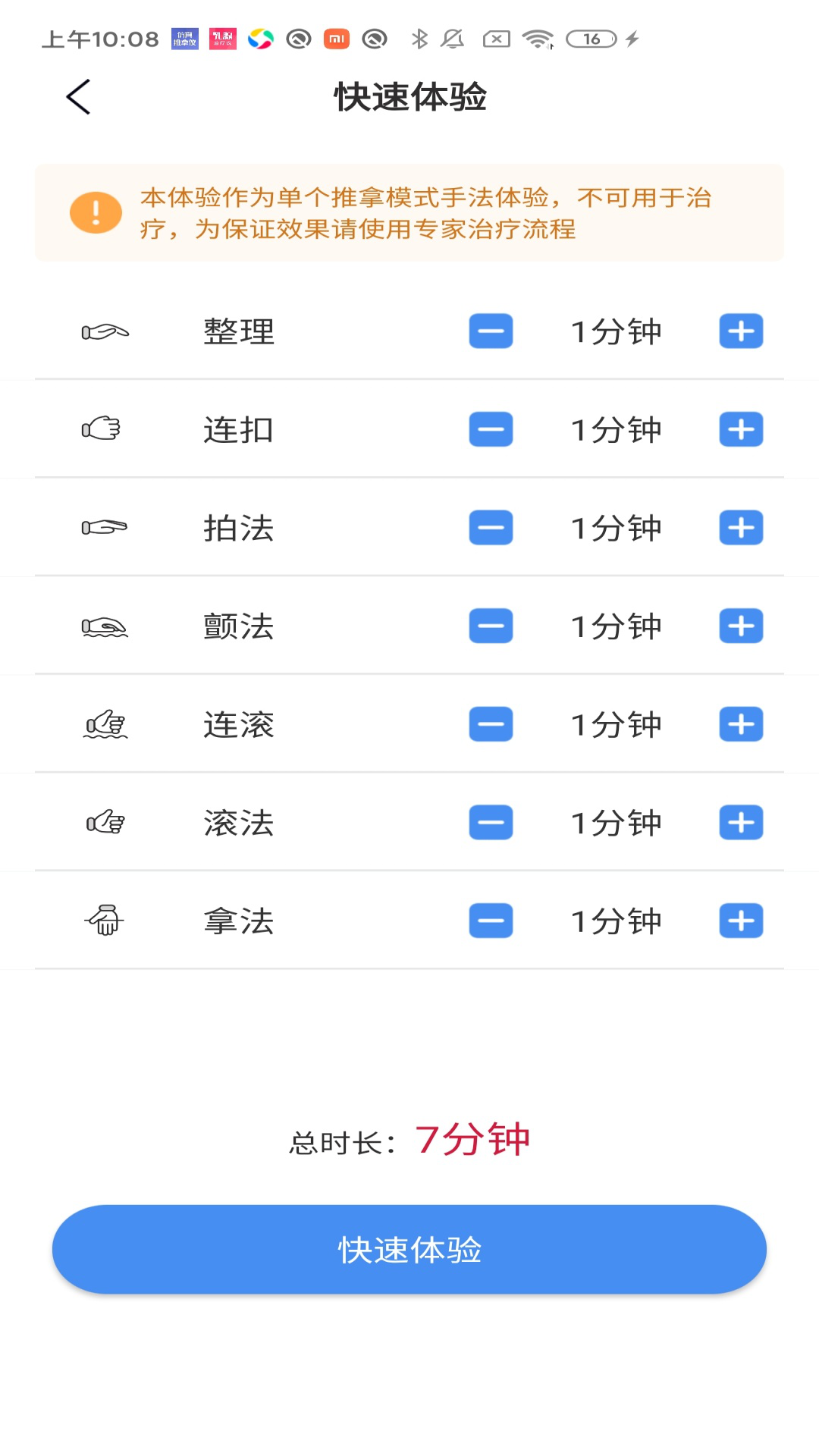Tap minus next to 整理
The width and height of the screenshot is (819, 1456).
tap(491, 331)
